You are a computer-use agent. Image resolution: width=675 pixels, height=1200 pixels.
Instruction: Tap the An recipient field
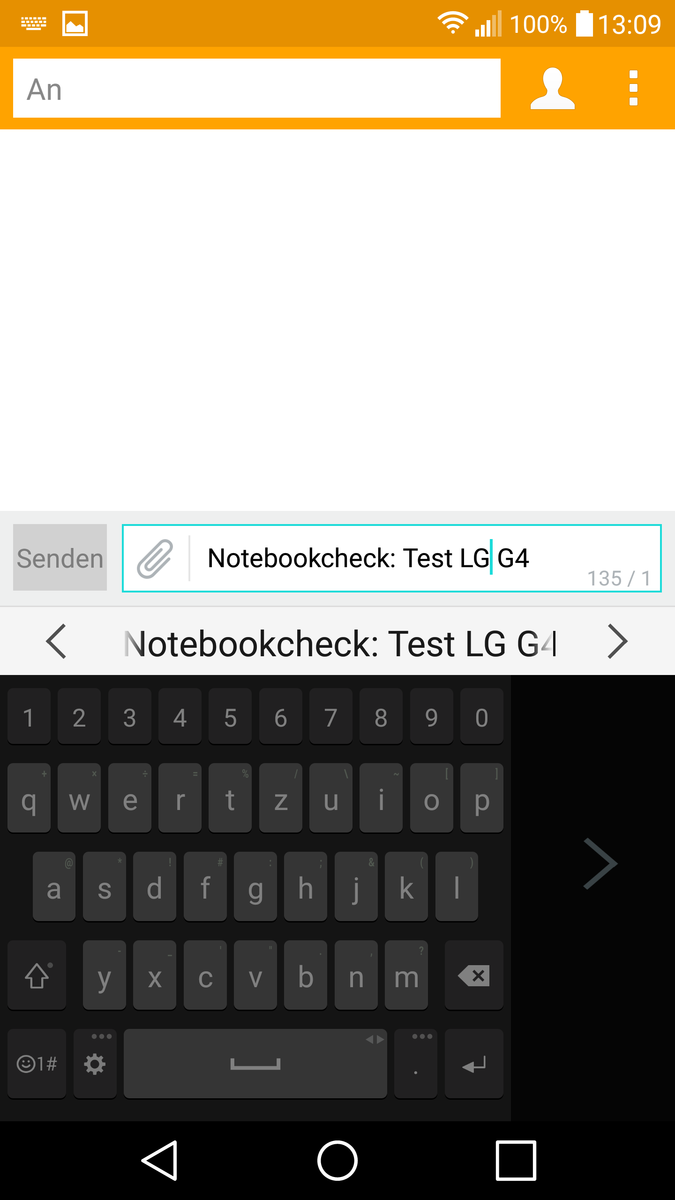pyautogui.click(x=256, y=89)
